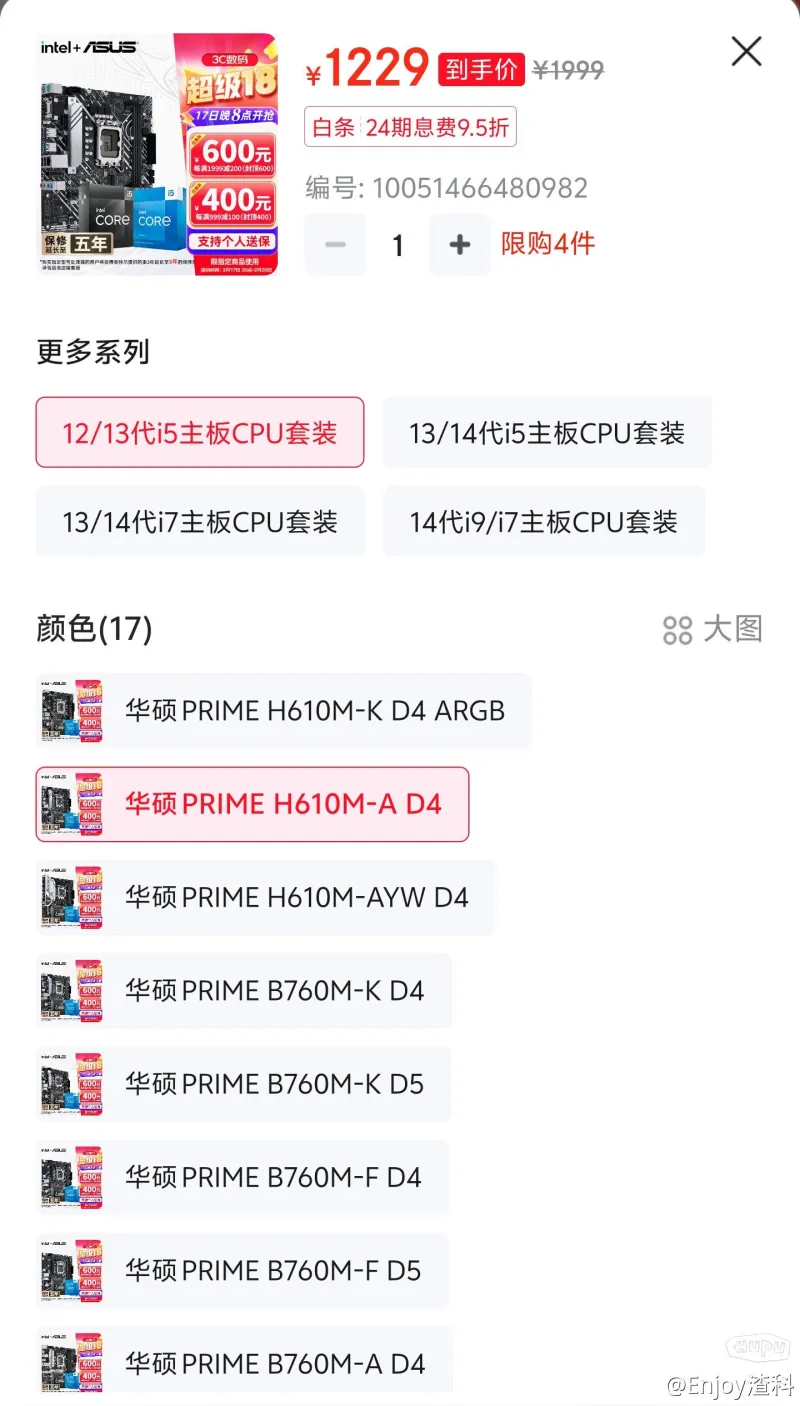This screenshot has height=1406, width=800.
Task: Pick 华硕PRIME B760M-K D4 option
Action: coord(244,991)
